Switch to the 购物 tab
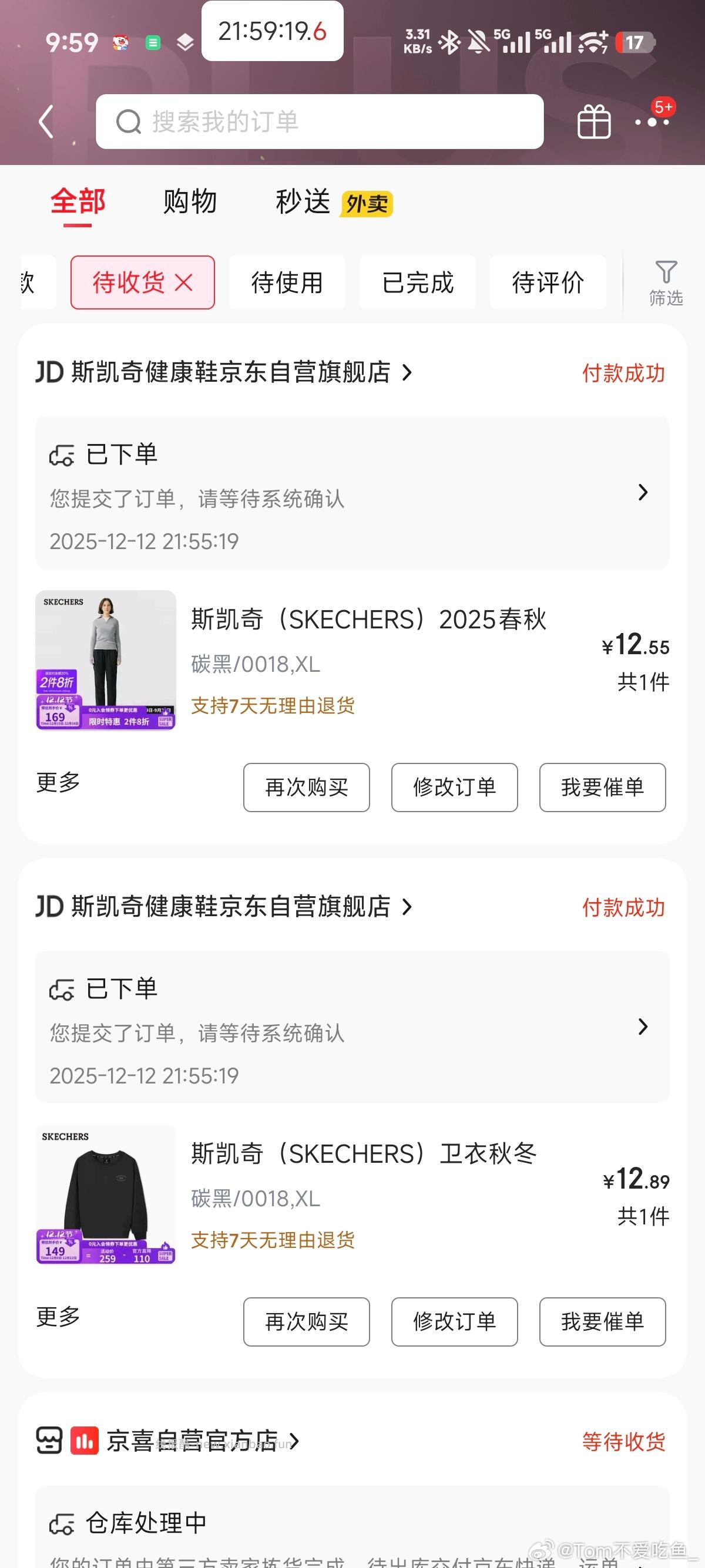The width and height of the screenshot is (705, 1568). pyautogui.click(x=190, y=202)
